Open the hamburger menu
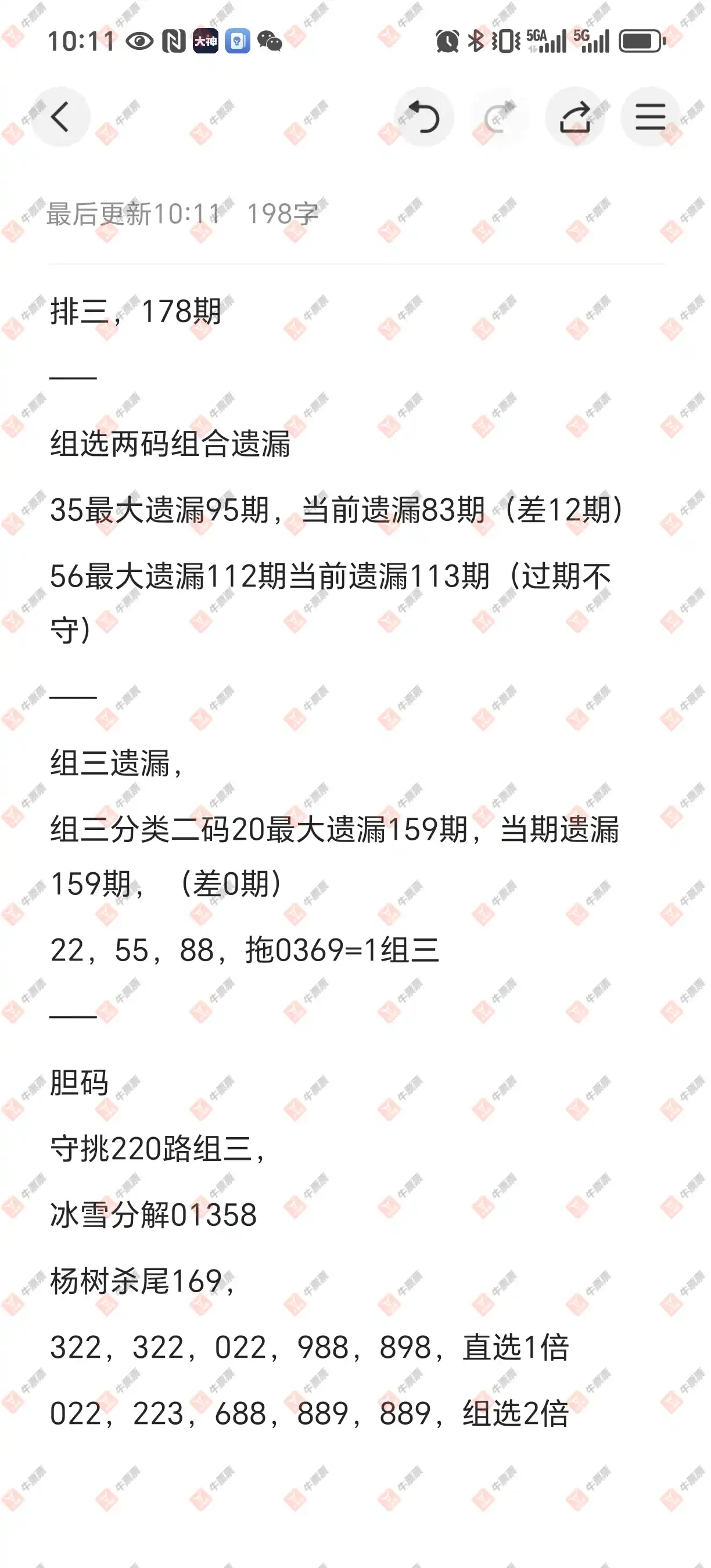Image resolution: width=711 pixels, height=1568 pixels. coord(650,116)
